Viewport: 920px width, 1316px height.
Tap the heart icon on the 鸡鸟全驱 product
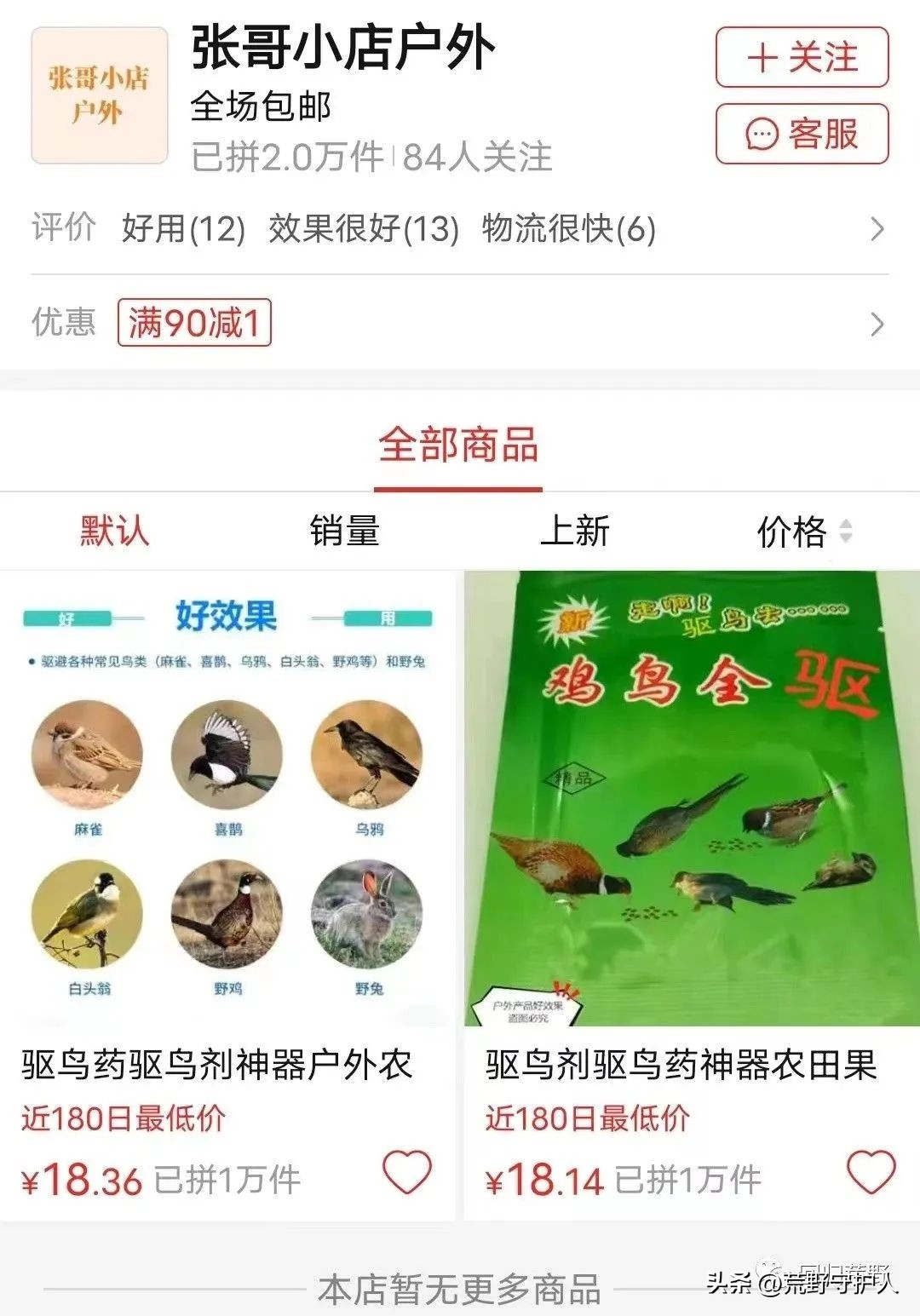click(x=871, y=1173)
